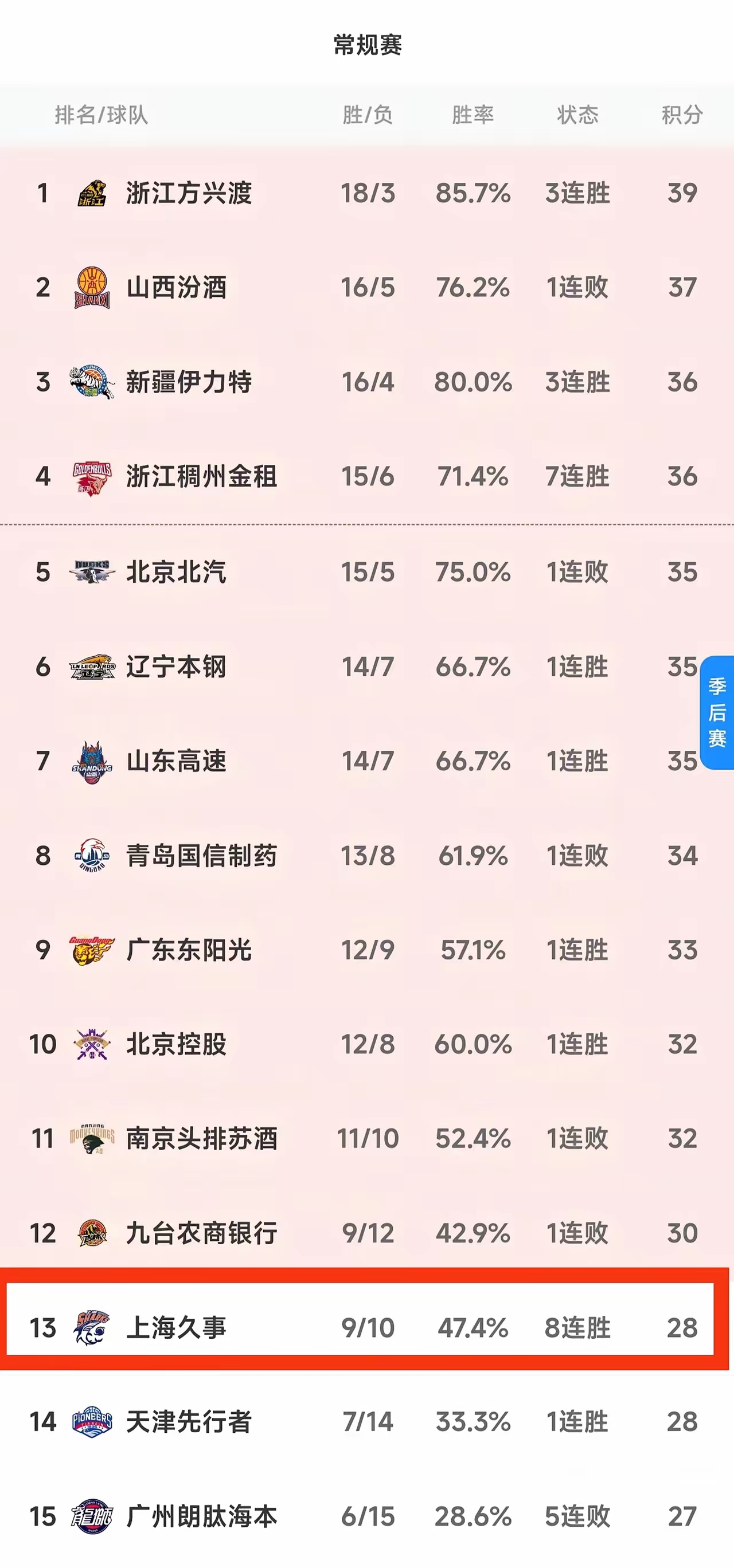Open the 上海久事 team row
This screenshot has width=734, height=1568.
(x=177, y=1327)
